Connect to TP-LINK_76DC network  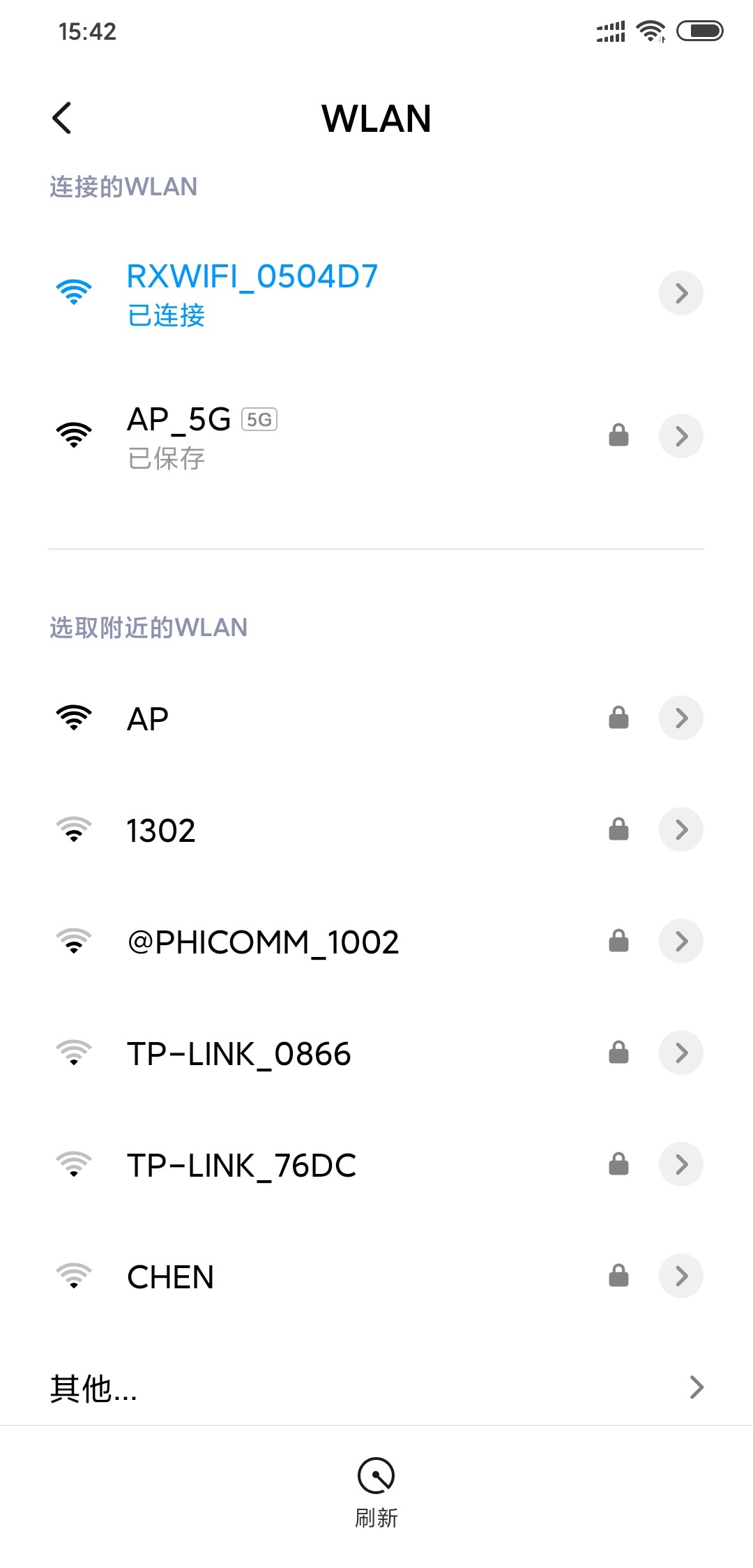click(x=241, y=1165)
